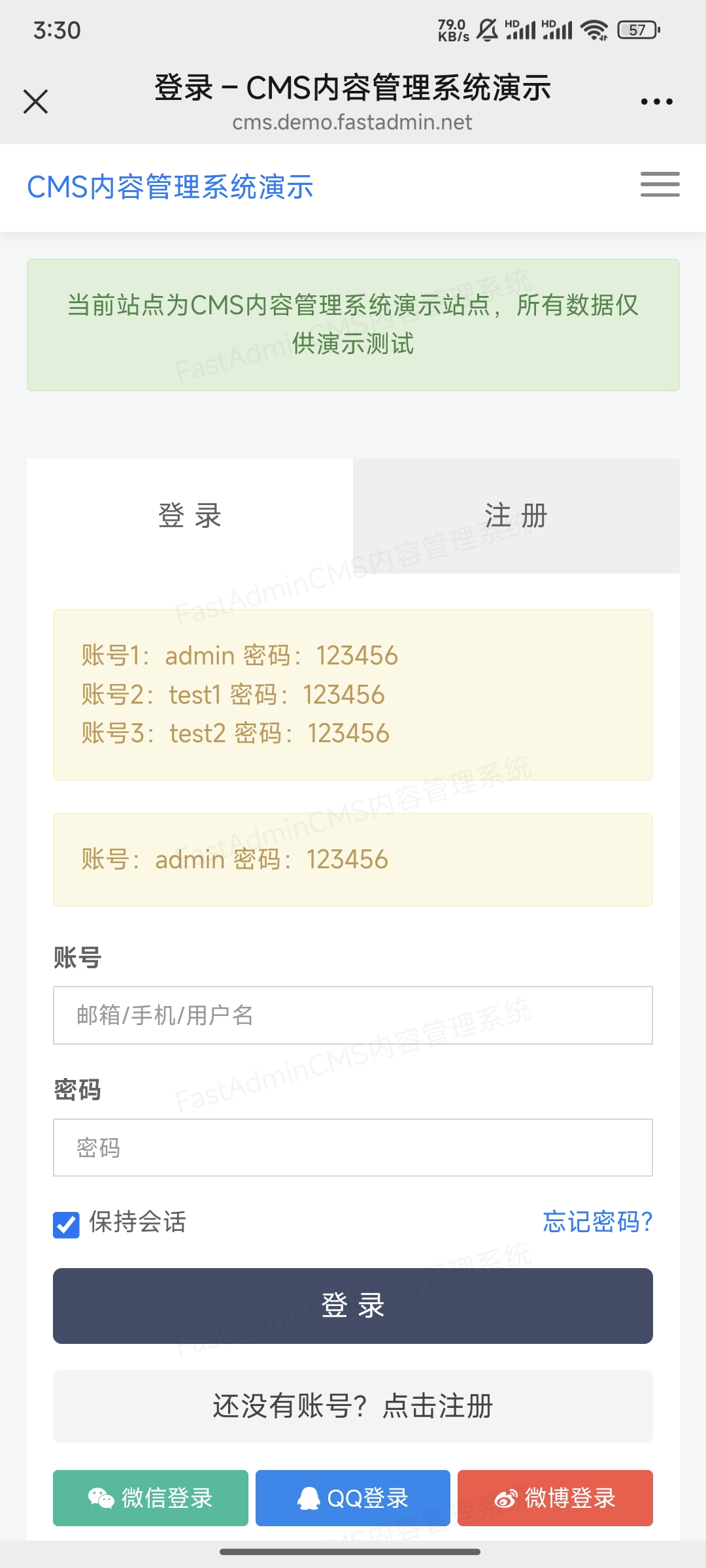Close the in-app browser with the X icon

(x=36, y=101)
